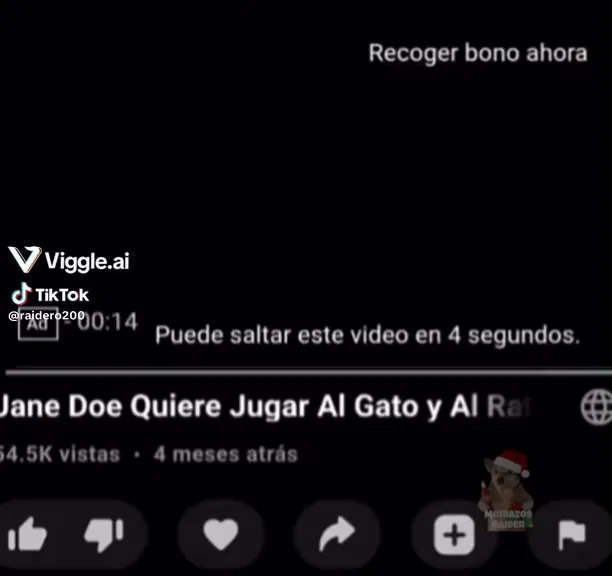The height and width of the screenshot is (576, 612).
Task: Open the globe icon beside the title
Action: [x=596, y=407]
